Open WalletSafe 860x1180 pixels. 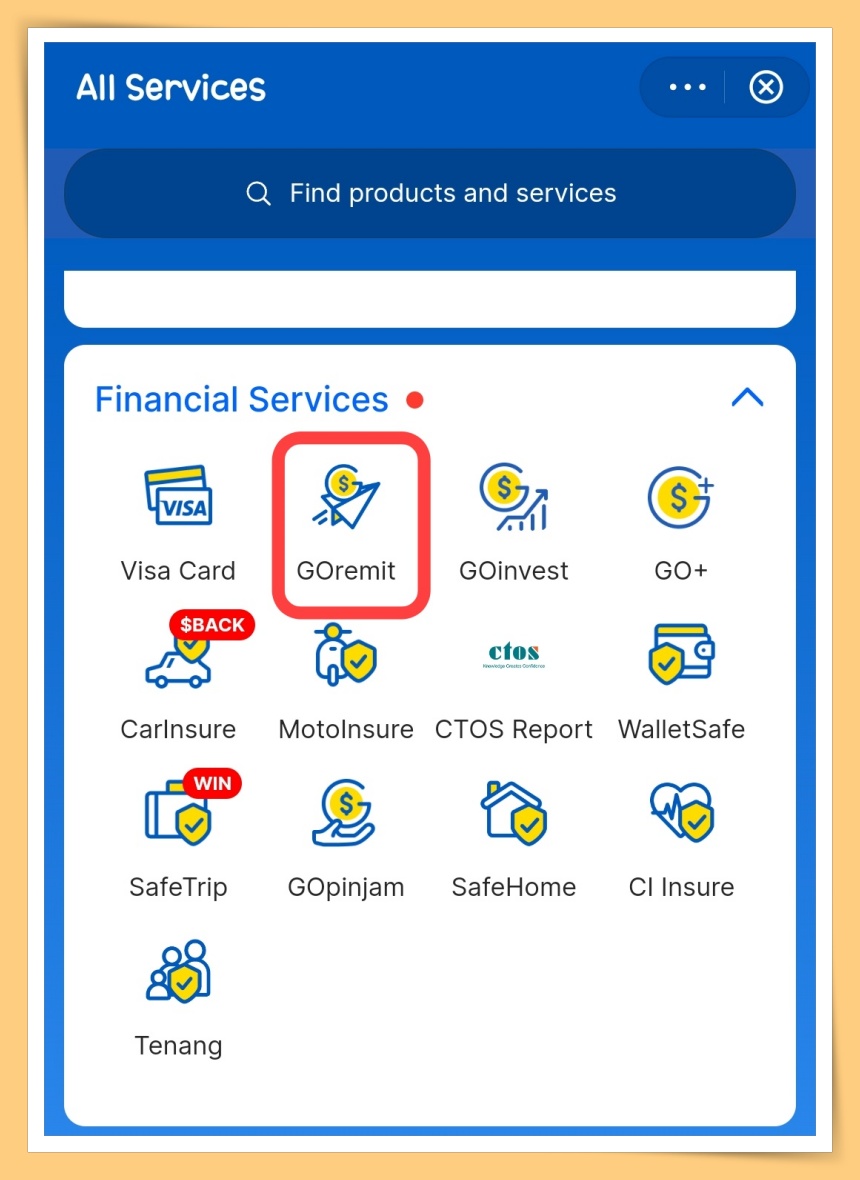click(x=681, y=682)
